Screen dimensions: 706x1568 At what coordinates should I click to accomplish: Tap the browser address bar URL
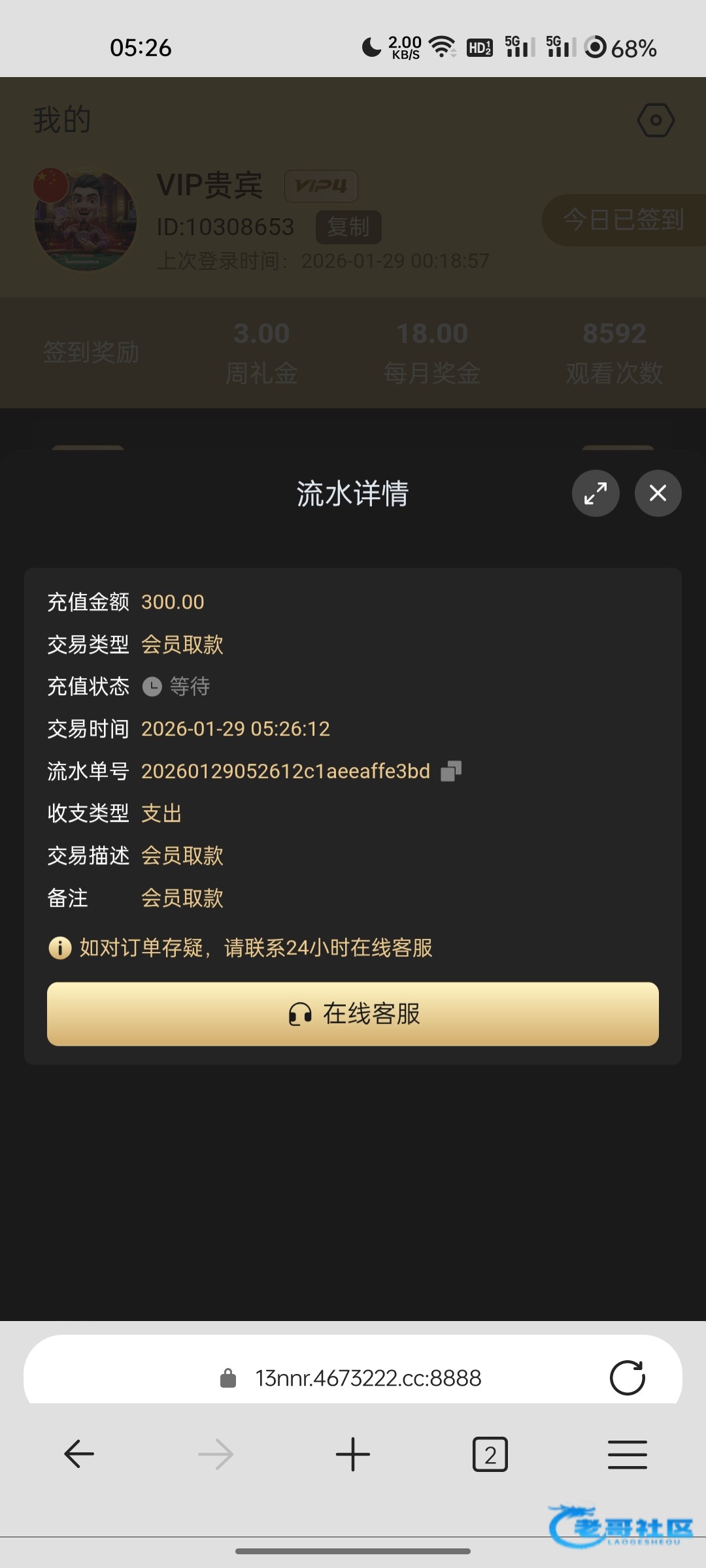tap(368, 1378)
